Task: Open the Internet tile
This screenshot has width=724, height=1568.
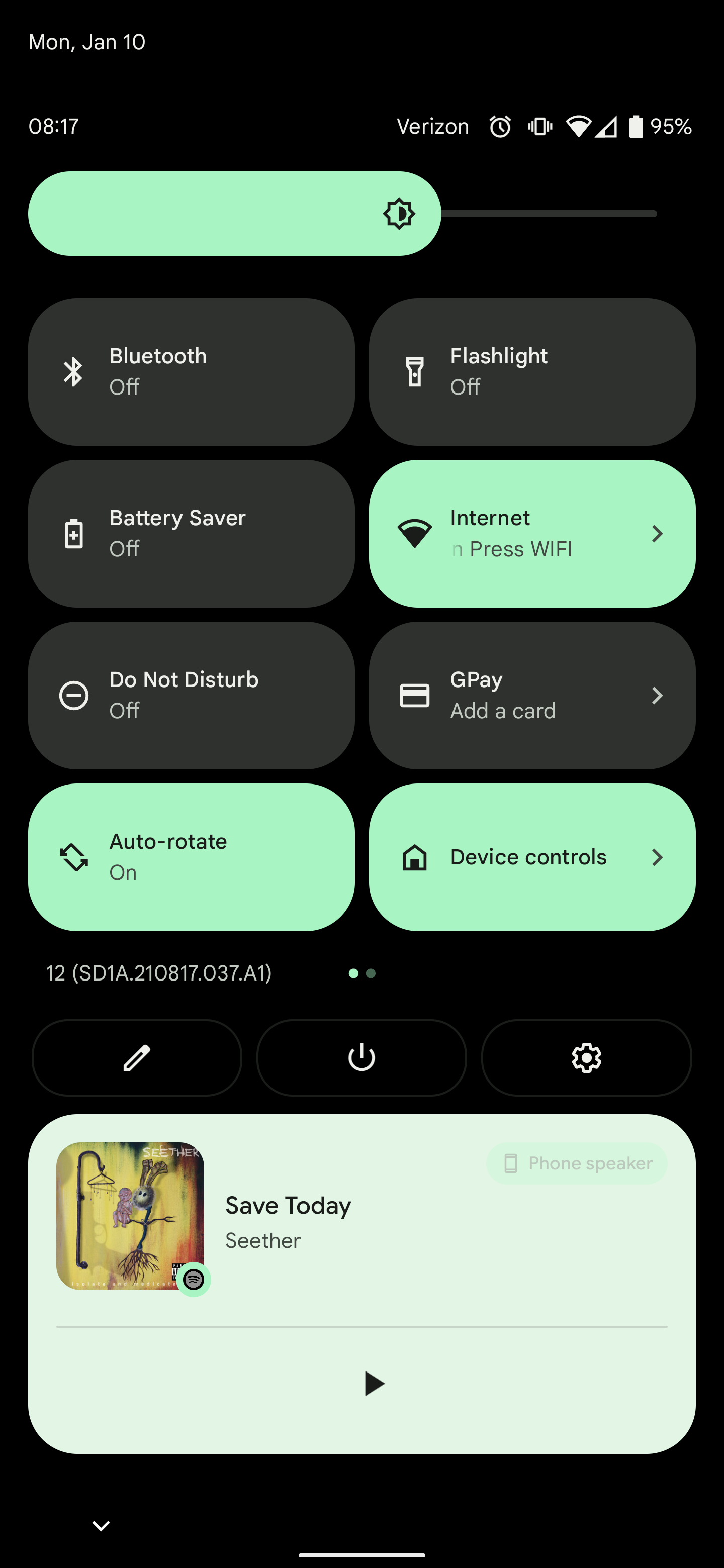Action: (531, 533)
